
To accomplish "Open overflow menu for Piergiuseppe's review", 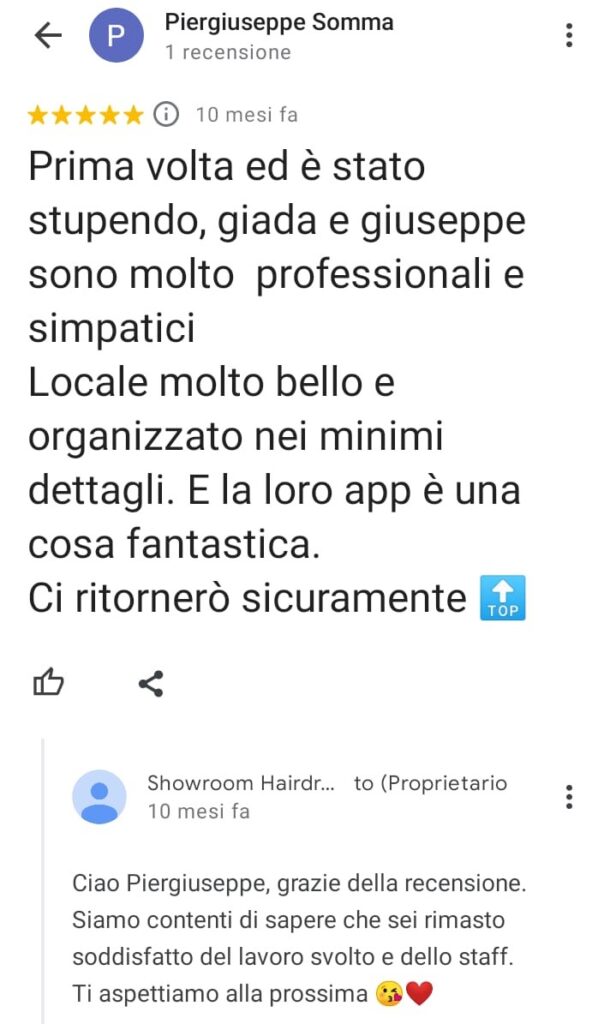I will click(569, 36).
